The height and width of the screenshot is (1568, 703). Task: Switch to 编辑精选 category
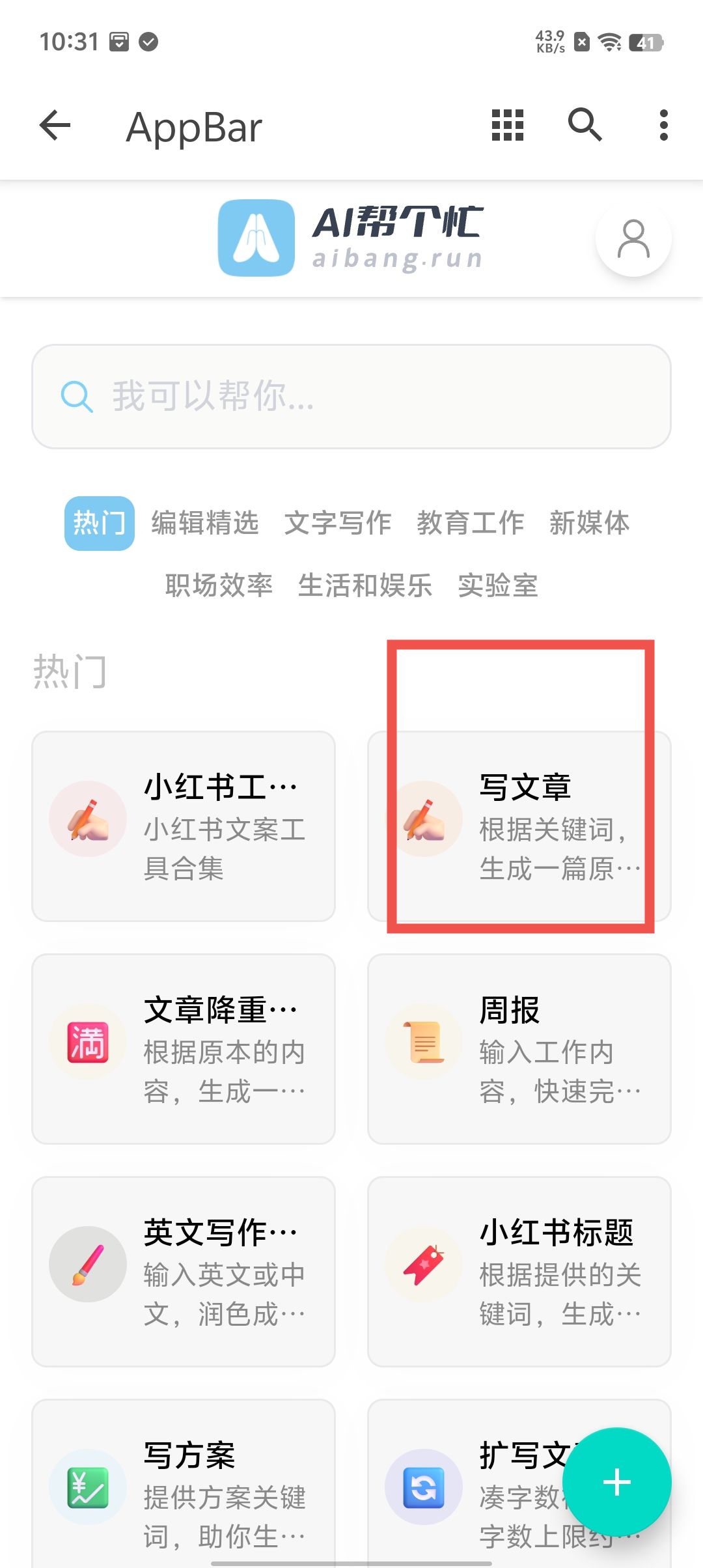[205, 524]
